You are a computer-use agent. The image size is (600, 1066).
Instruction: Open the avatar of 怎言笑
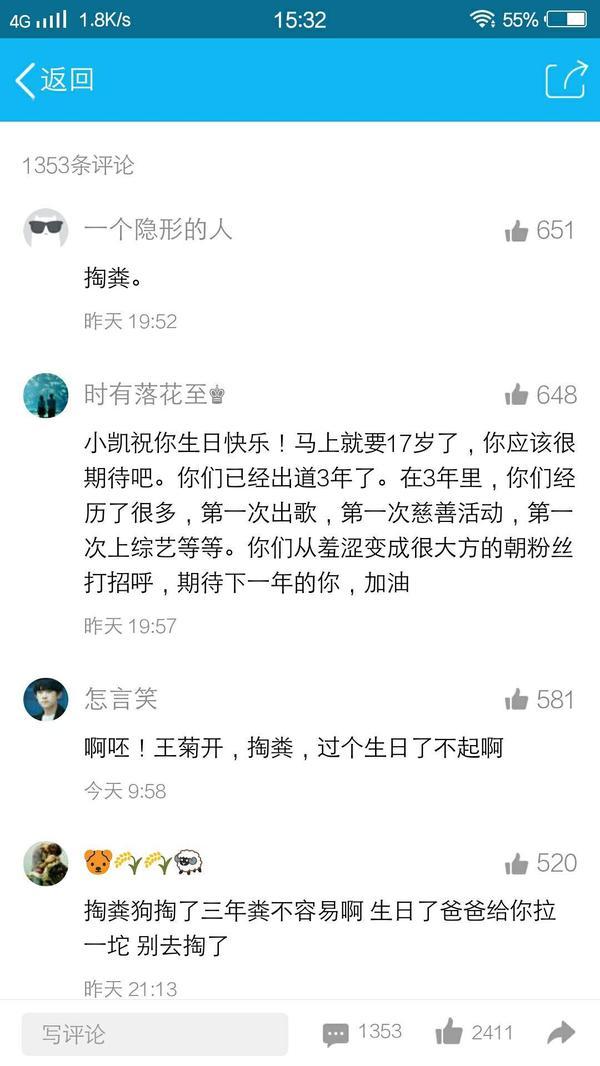[x=46, y=699]
